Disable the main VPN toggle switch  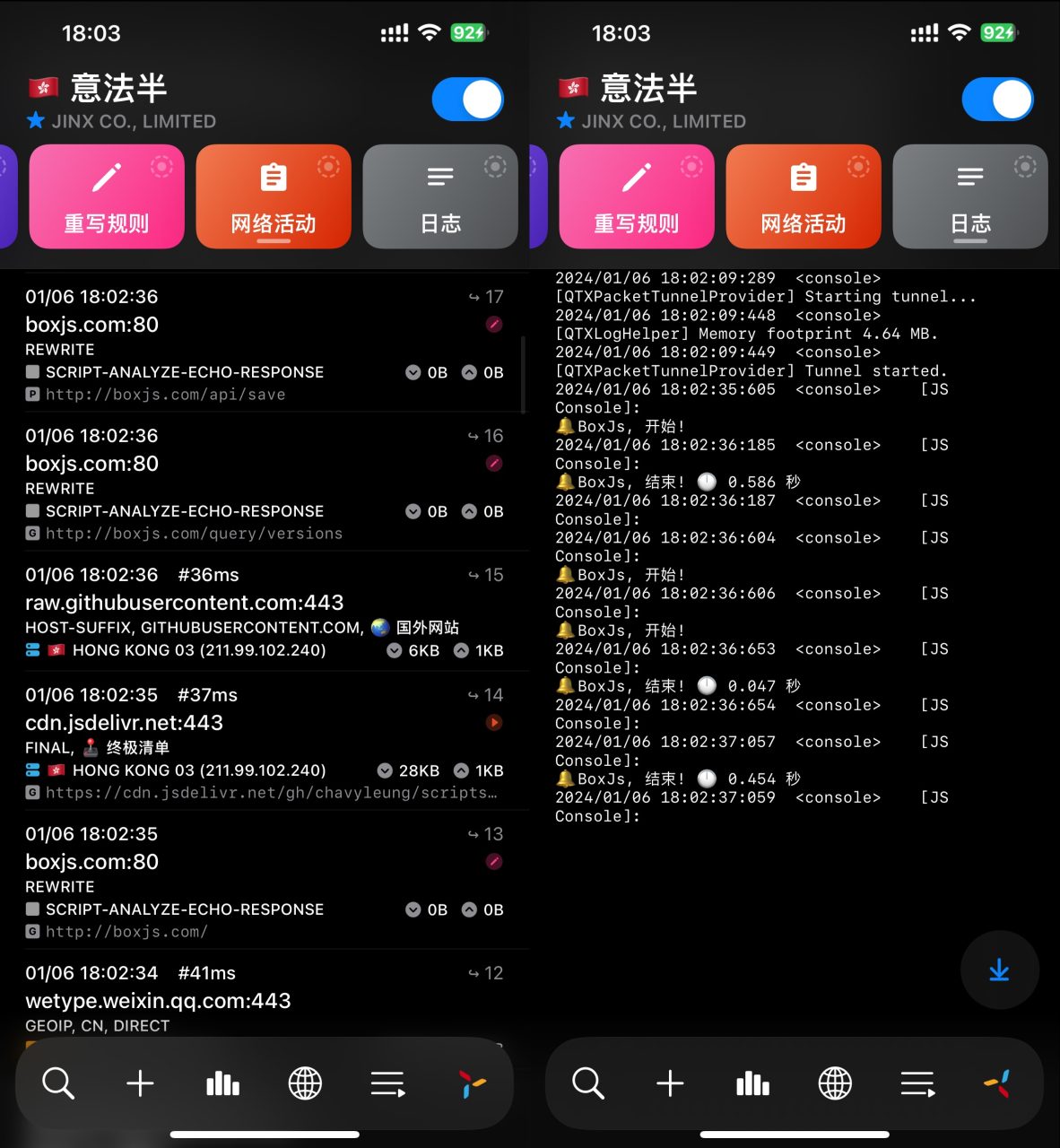tap(467, 99)
